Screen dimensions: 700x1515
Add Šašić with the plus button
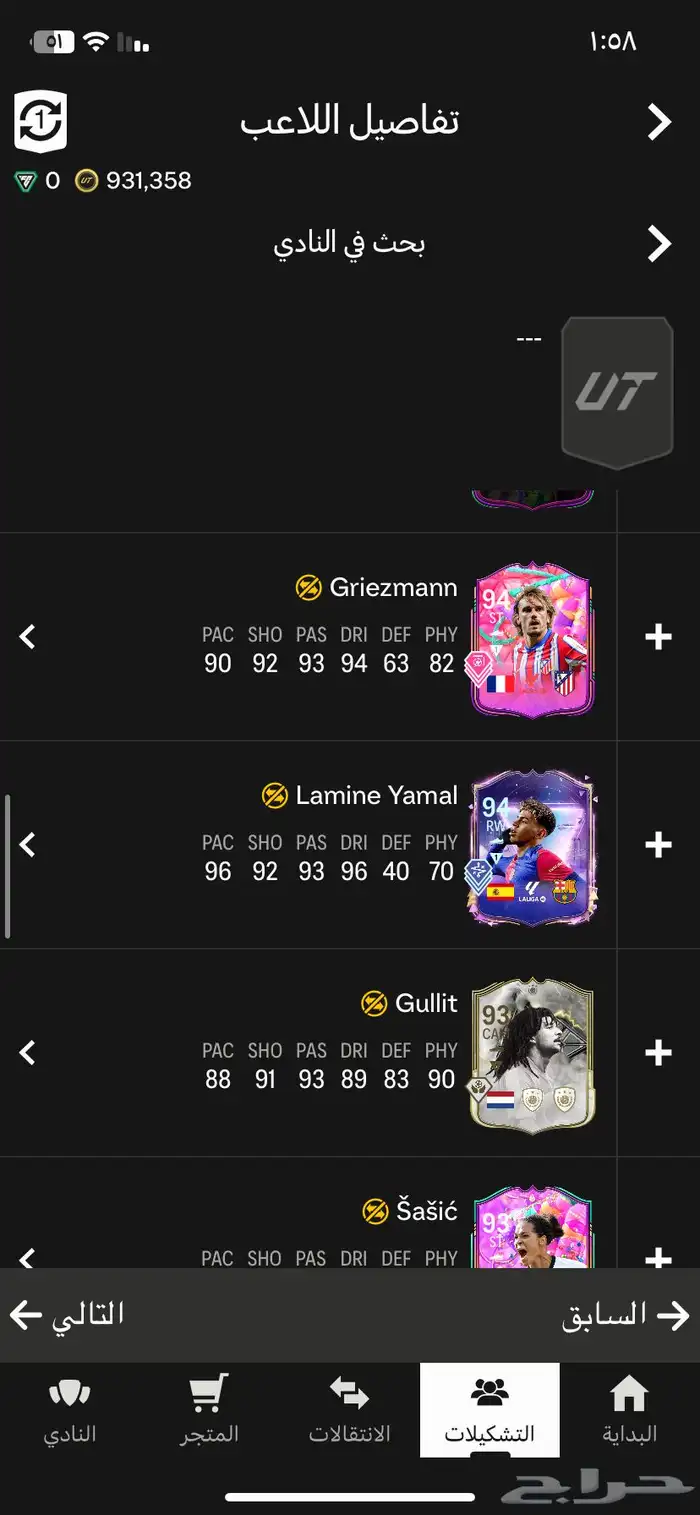point(658,1256)
